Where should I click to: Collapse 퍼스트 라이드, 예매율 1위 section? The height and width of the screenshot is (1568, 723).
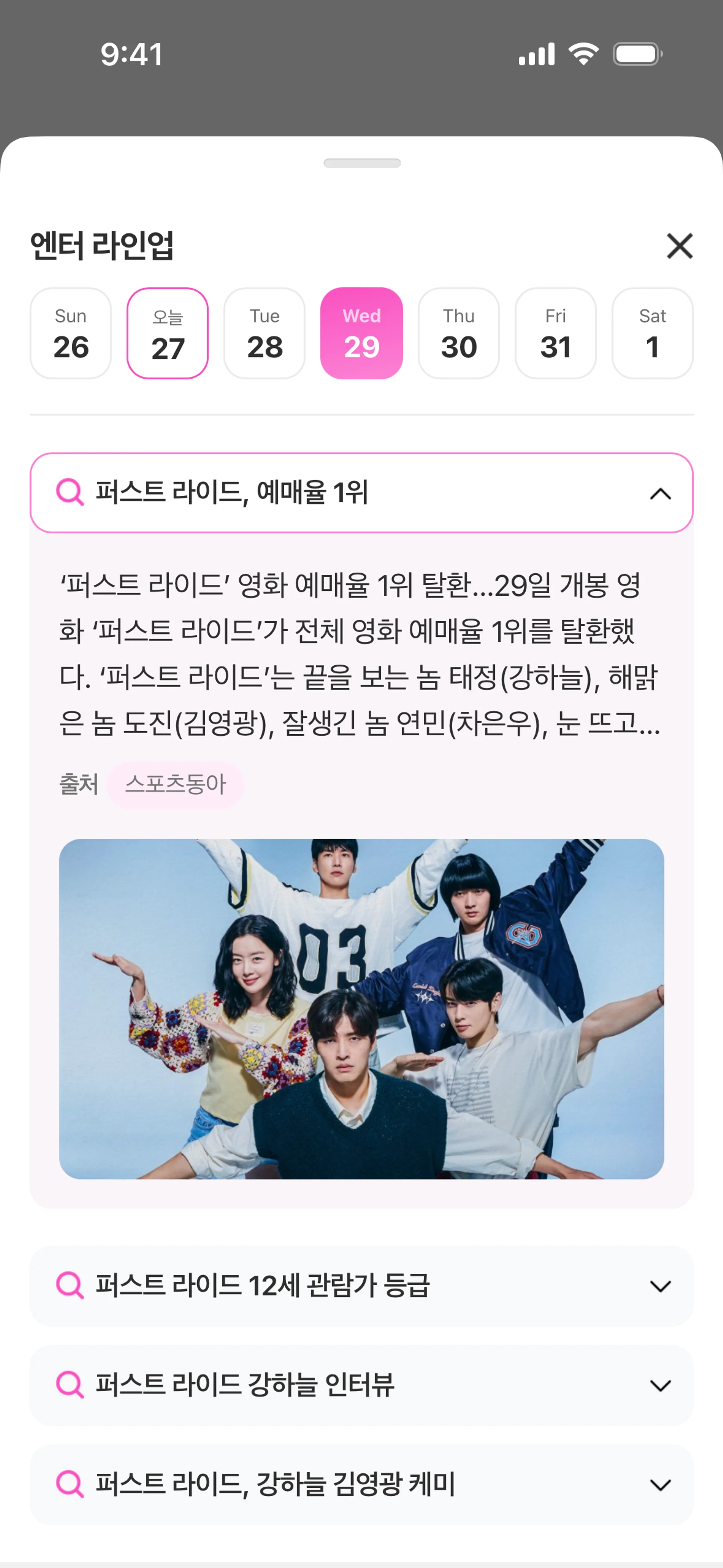click(x=660, y=493)
